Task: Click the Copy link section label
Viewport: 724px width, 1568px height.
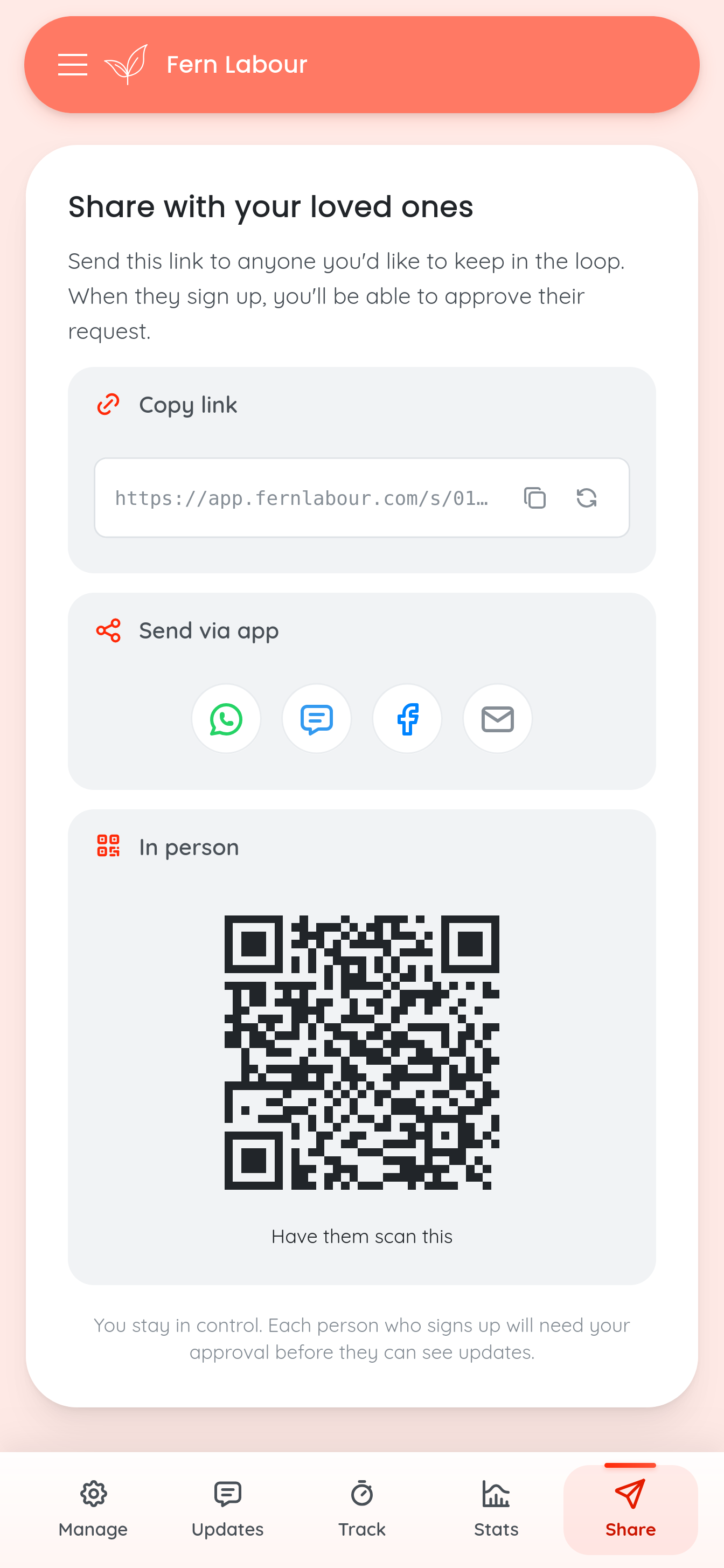Action: (187, 404)
